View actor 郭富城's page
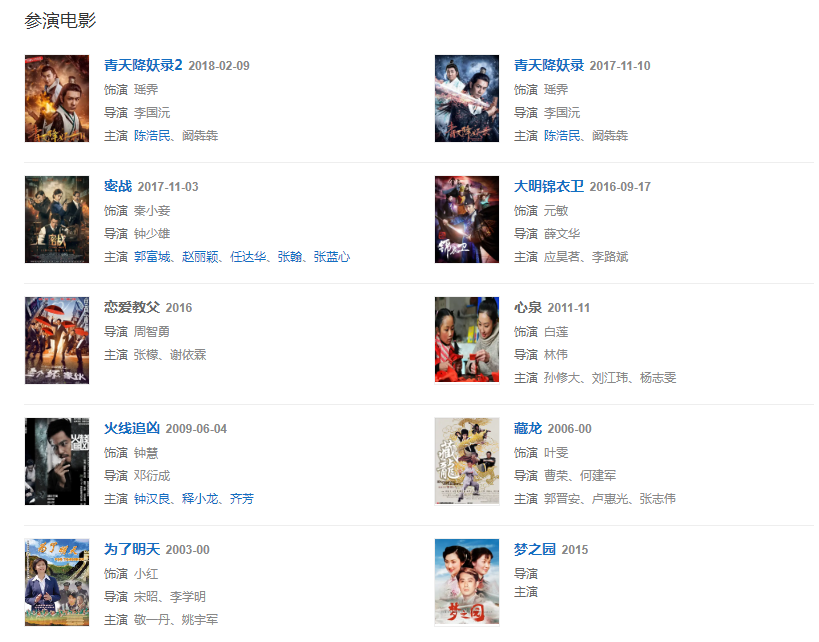The width and height of the screenshot is (819, 642). (x=153, y=257)
